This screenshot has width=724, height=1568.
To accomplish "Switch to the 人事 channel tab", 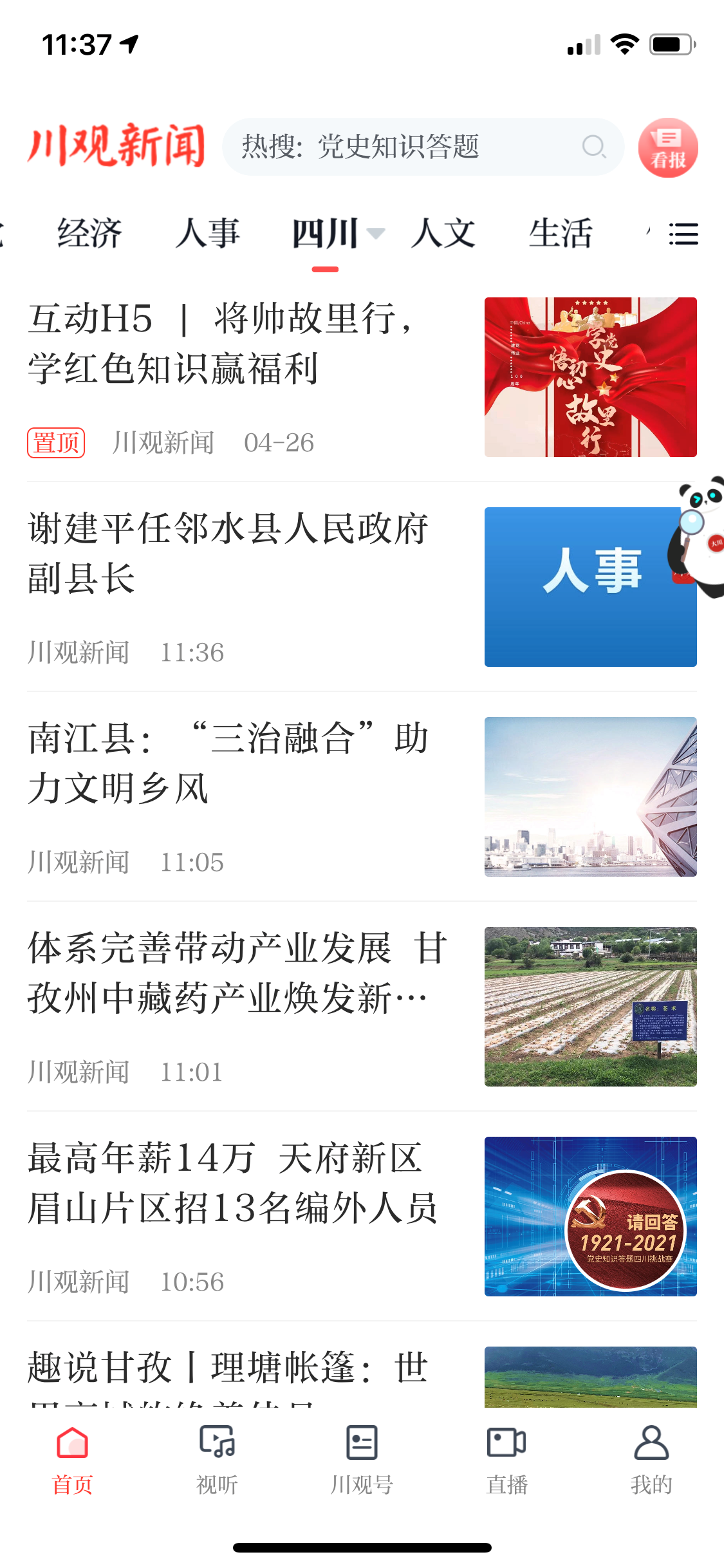I will coord(207,233).
